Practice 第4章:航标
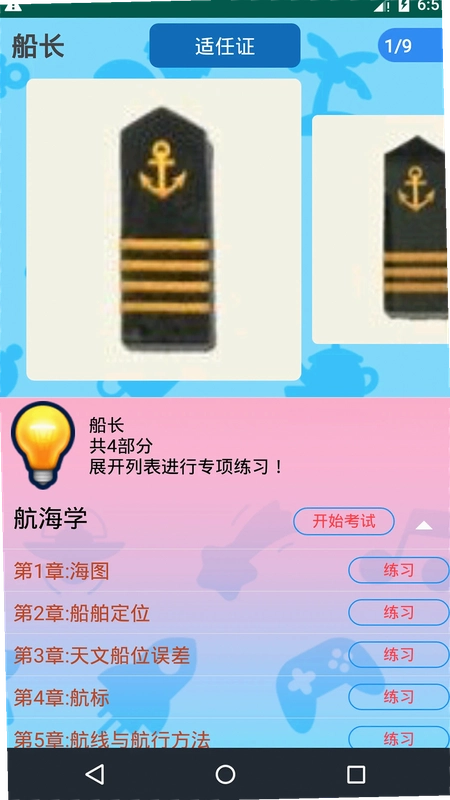This screenshot has width=450, height=800. pos(398,697)
